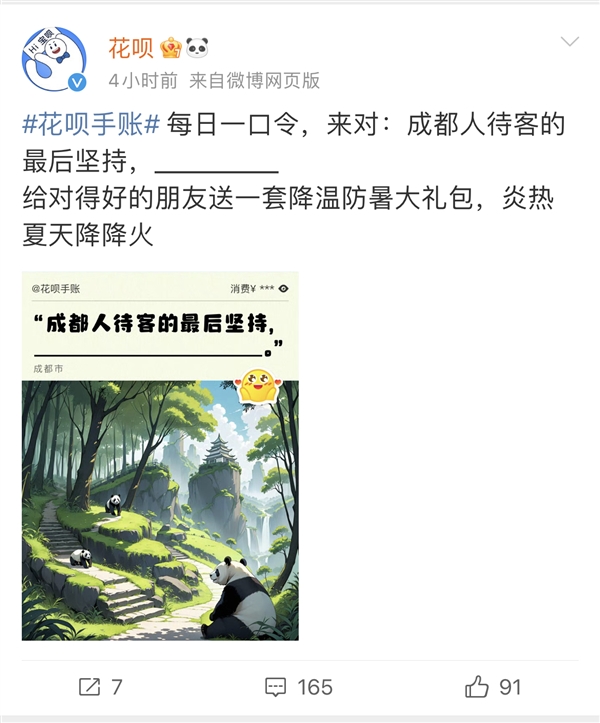Screen dimensions: 600x723
Task: Repost this 花呗 post
Action: [x=101, y=687]
